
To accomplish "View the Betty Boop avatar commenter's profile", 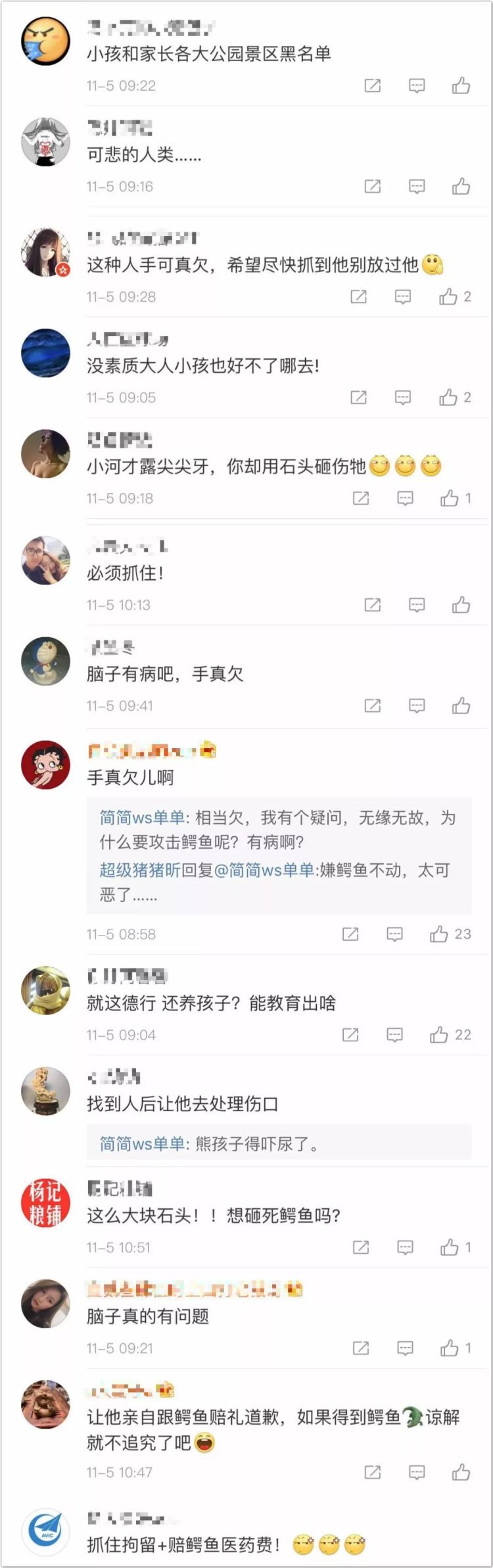I will [45, 765].
